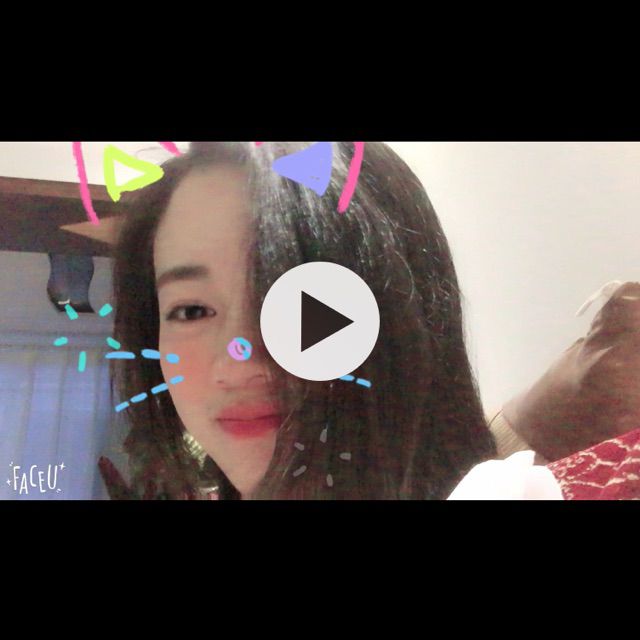This screenshot has width=640, height=640.
Task: Play the video
Action: pyautogui.click(x=320, y=321)
